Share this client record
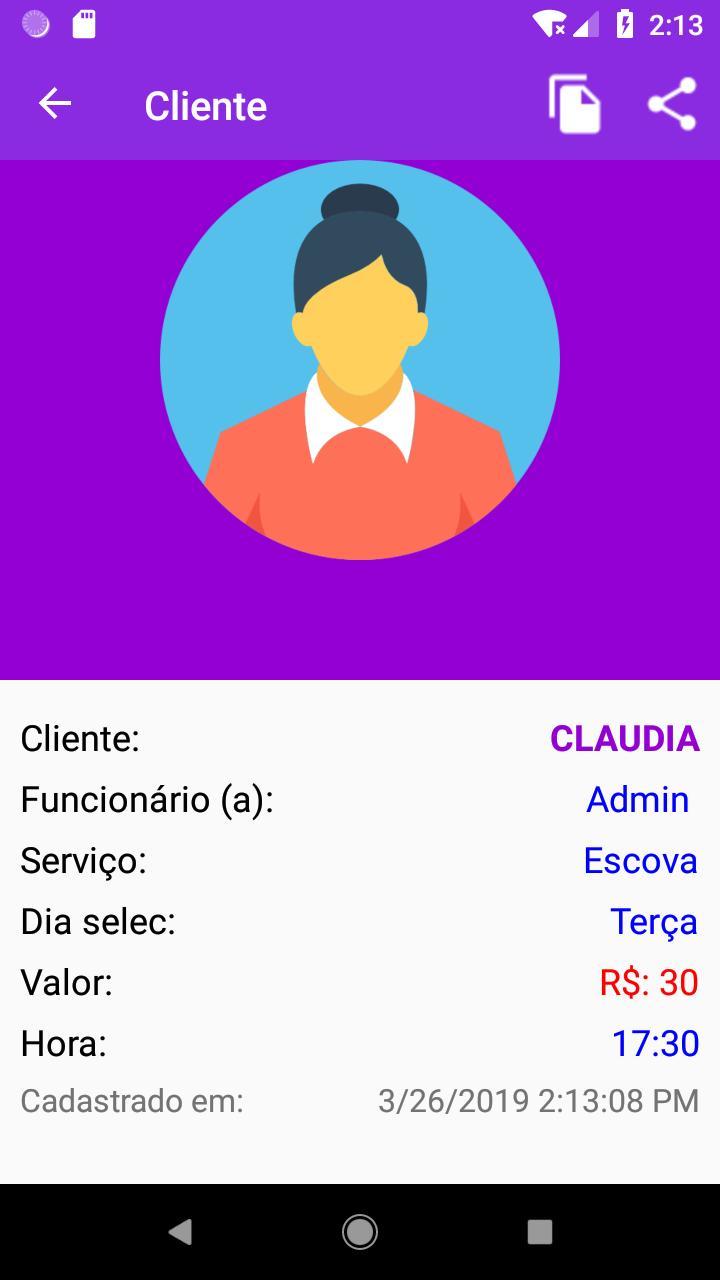The image size is (720, 1280). click(672, 104)
